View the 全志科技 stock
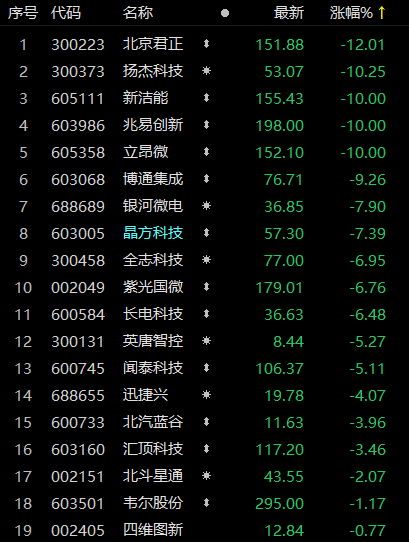 [x=204, y=260]
